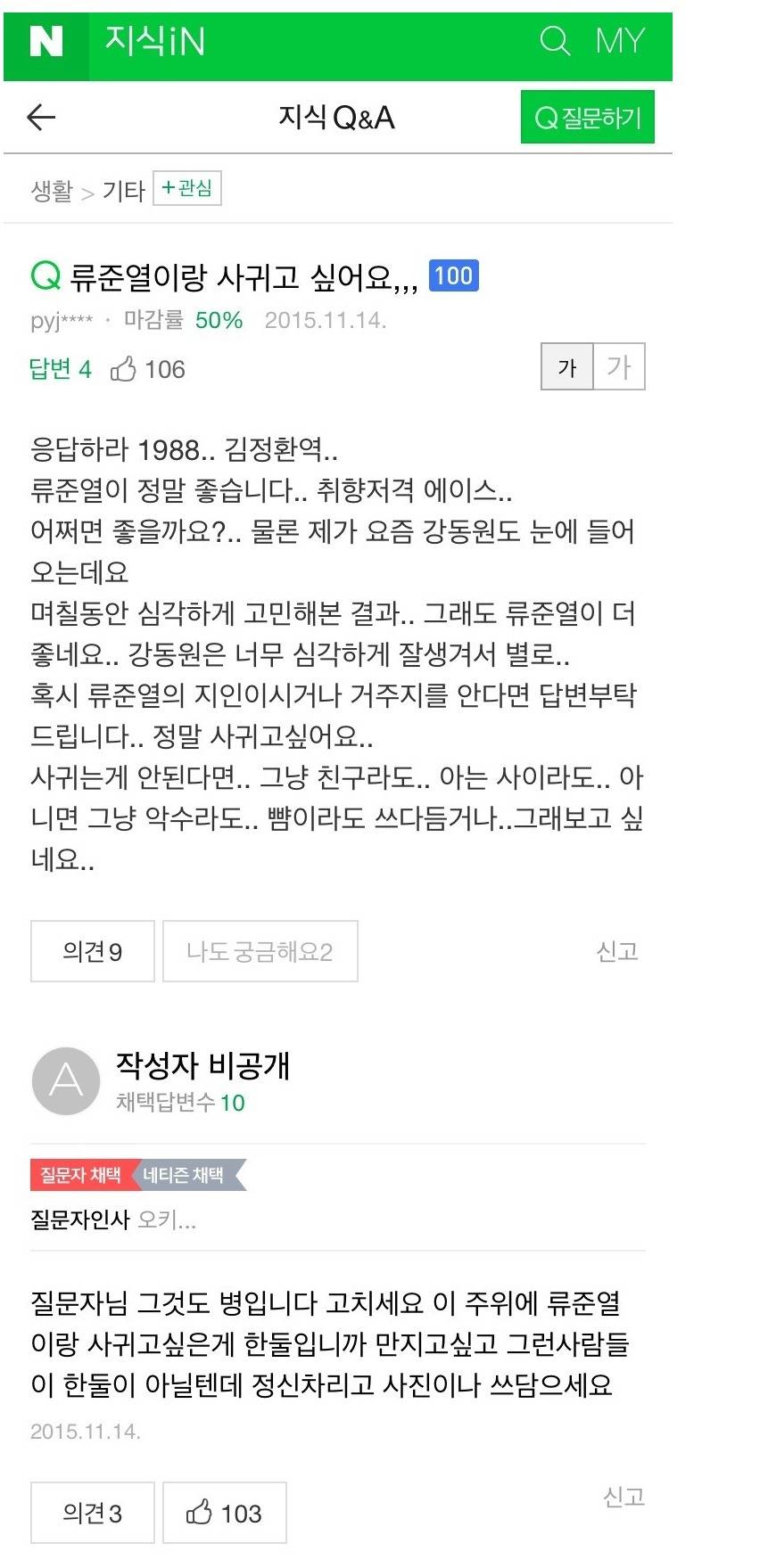Enable larger text with the dark 가 toggle

[566, 366]
